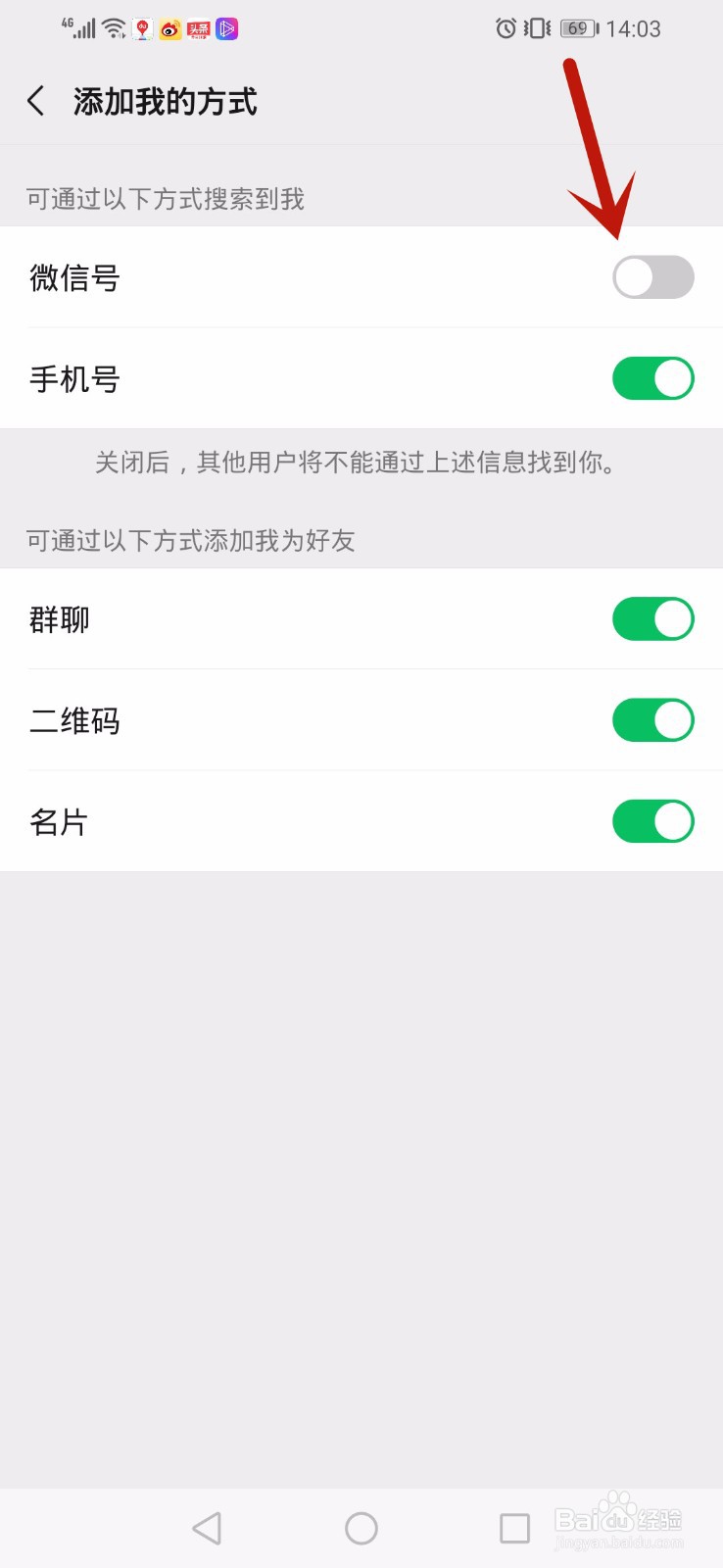The width and height of the screenshot is (723, 1568).
Task: Tap the purple video app icon in status bar
Action: click(225, 28)
